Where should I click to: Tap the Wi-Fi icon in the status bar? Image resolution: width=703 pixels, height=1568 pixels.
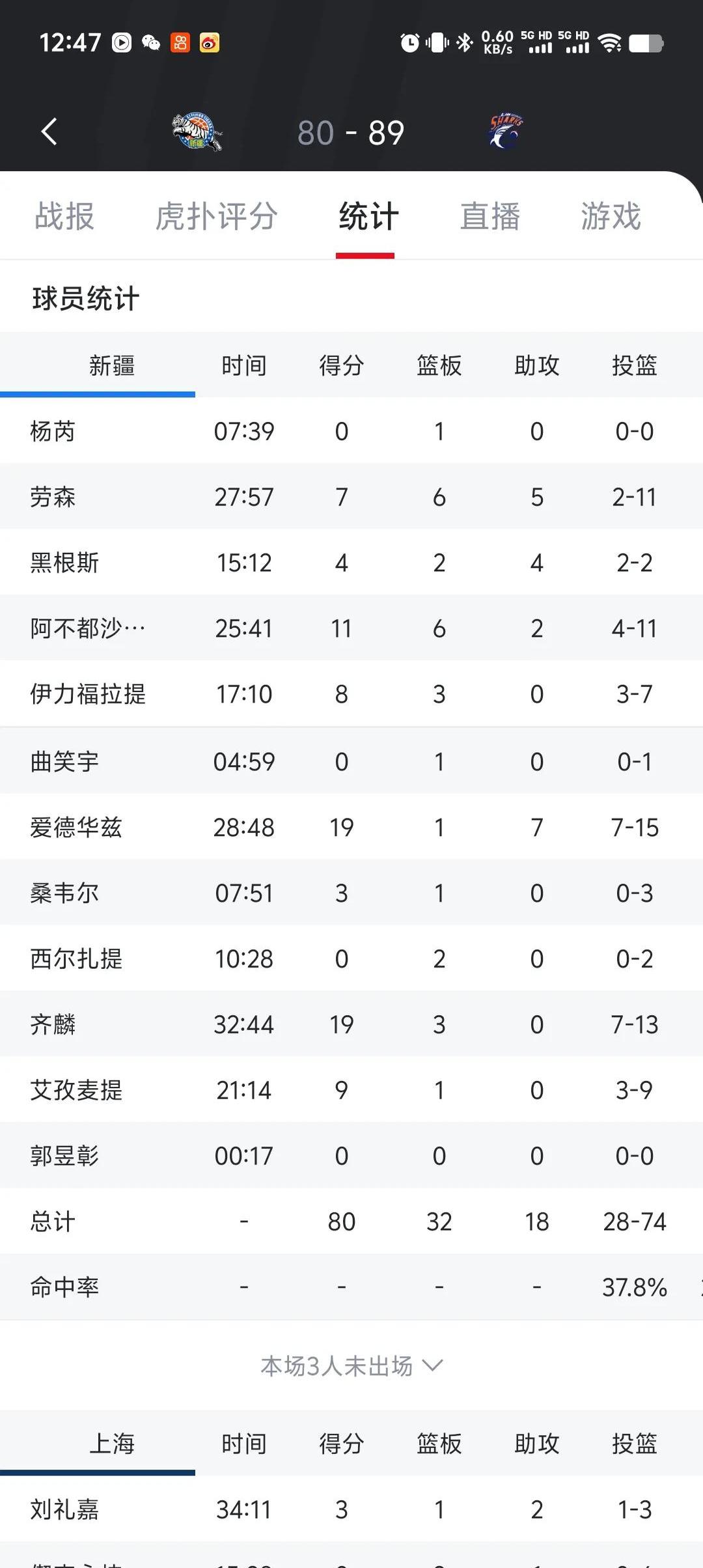point(609,43)
